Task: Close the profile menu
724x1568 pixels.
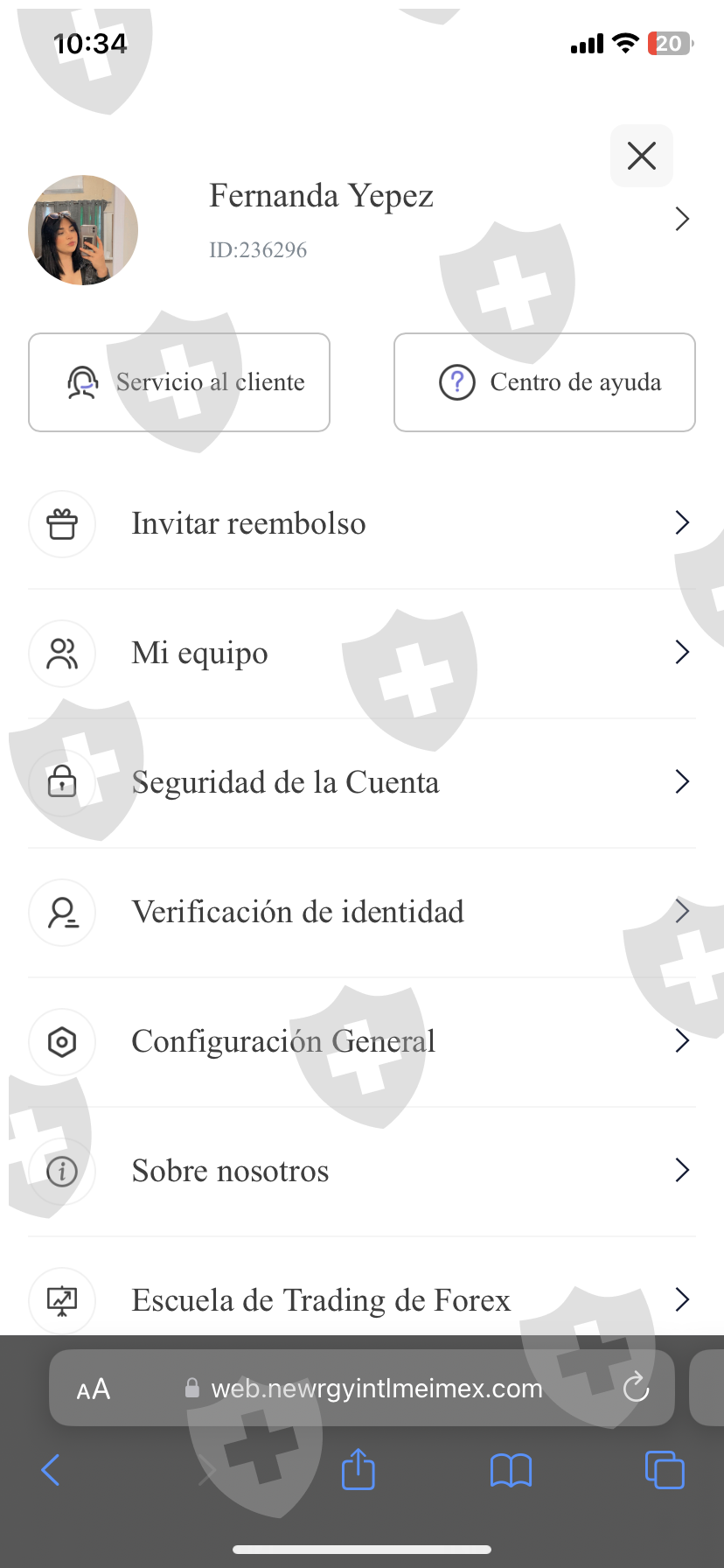Action: point(641,156)
